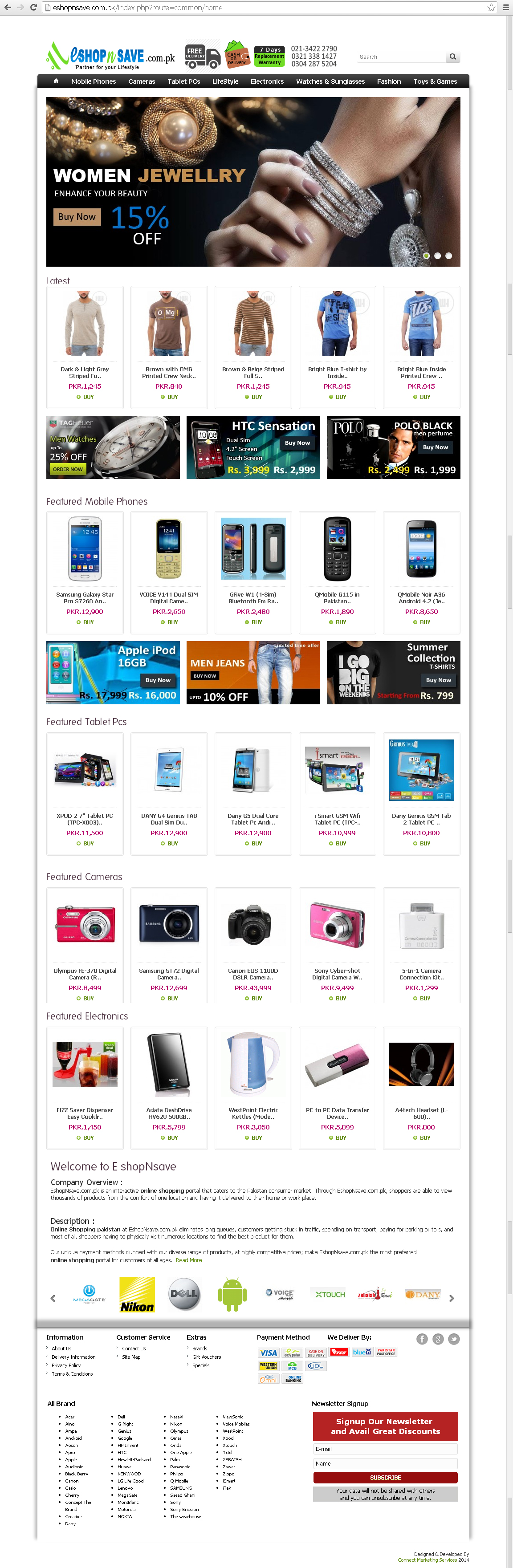Enter address in E-mail field
The image size is (513, 1568).
[385, 1449]
